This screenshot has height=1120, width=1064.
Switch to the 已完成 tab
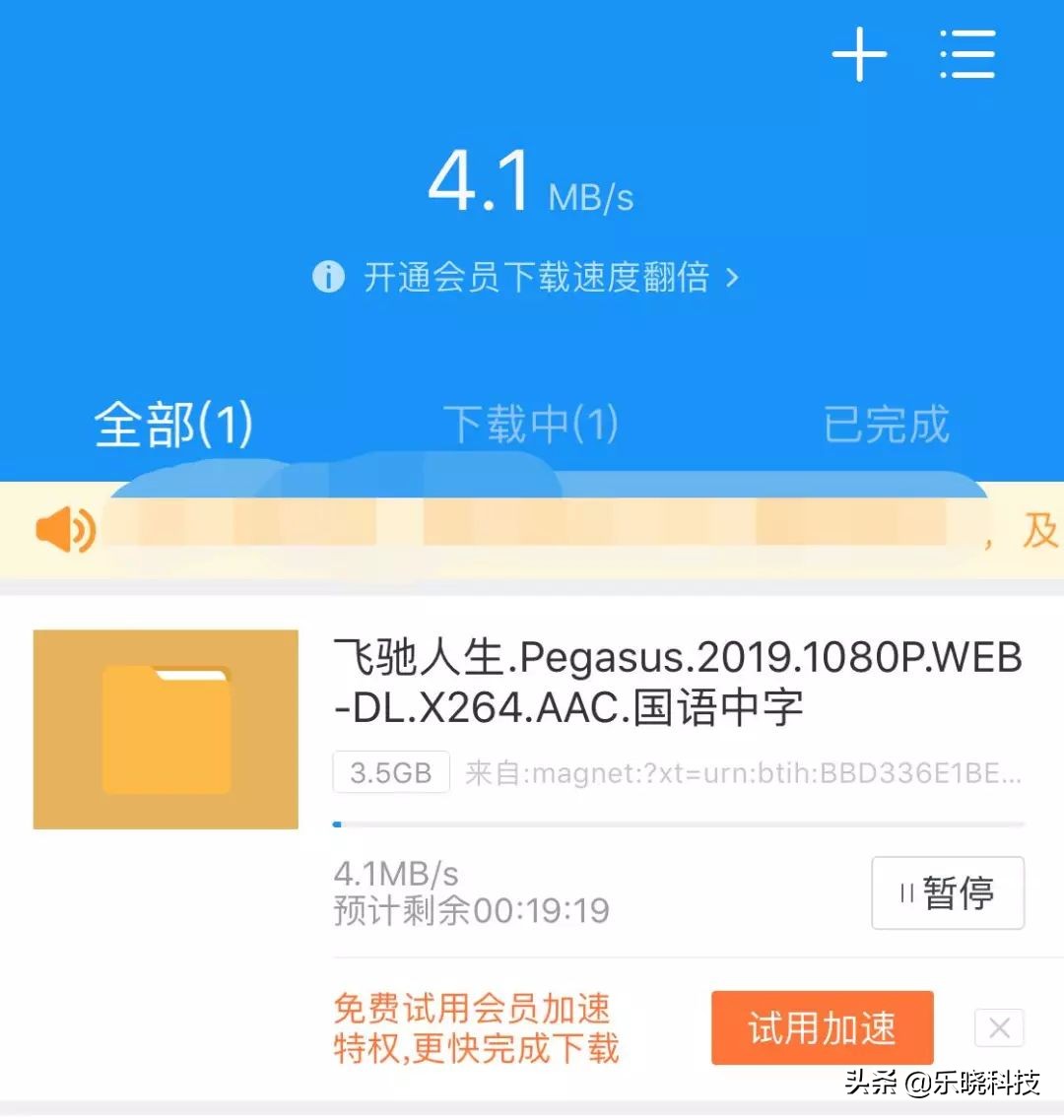[885, 425]
